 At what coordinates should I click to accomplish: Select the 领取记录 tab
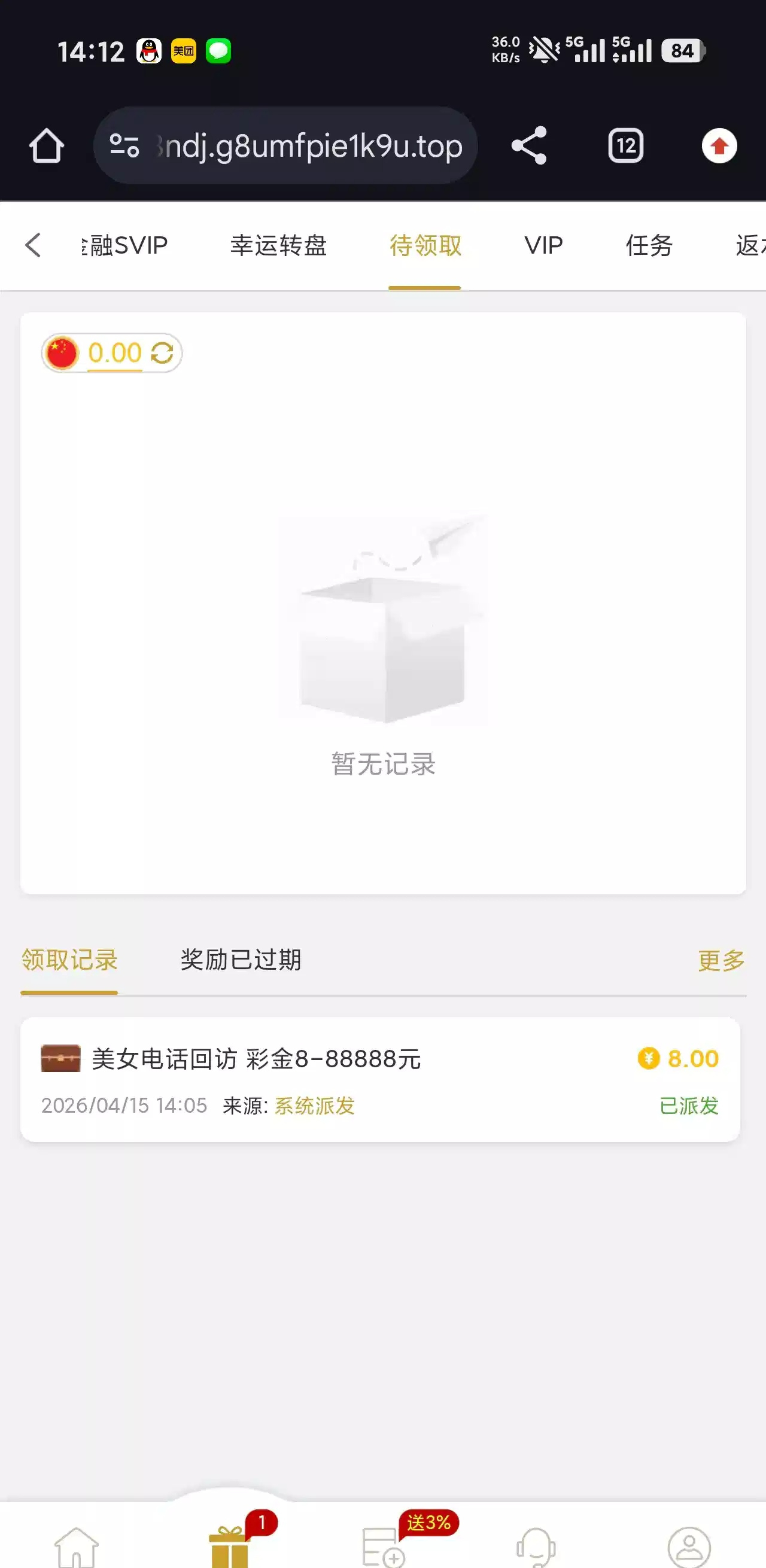(69, 960)
